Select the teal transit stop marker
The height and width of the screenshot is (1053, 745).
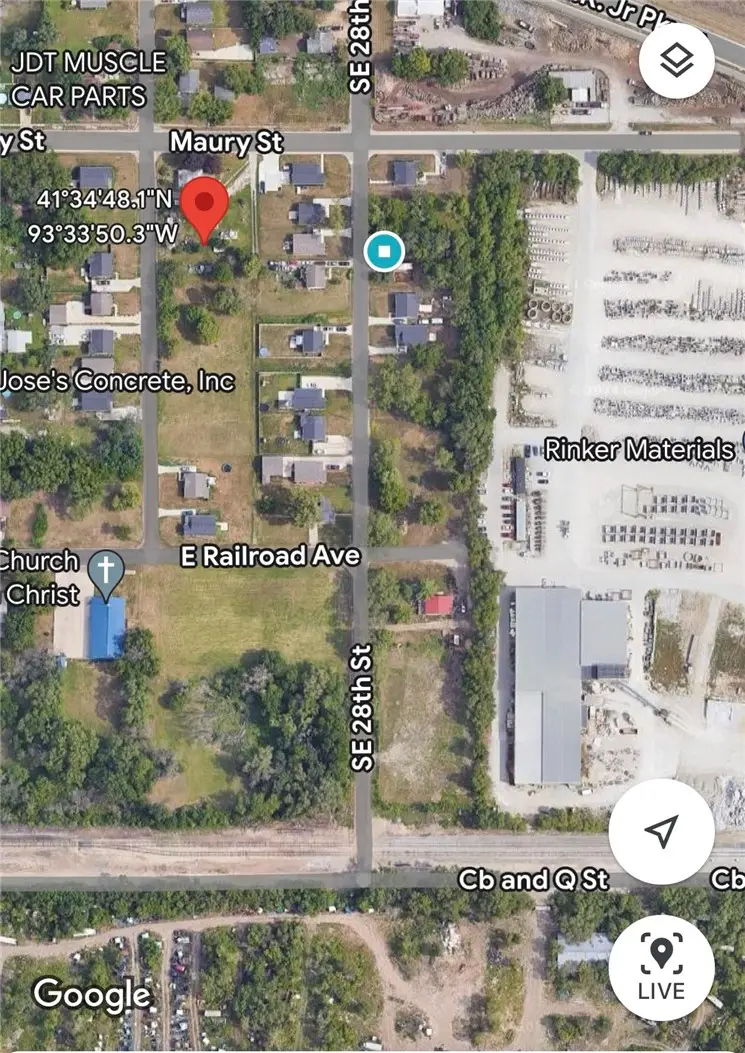click(384, 251)
